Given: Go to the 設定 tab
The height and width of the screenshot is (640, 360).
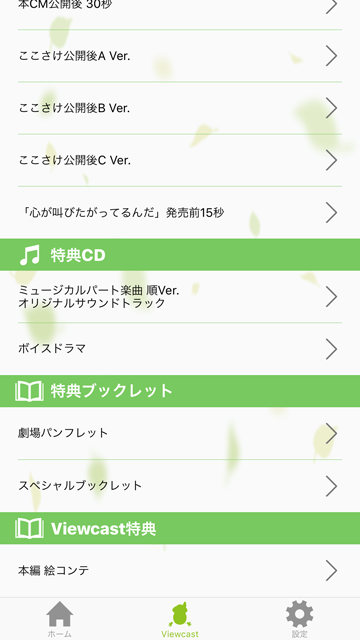Looking at the screenshot, I should coord(300,619).
